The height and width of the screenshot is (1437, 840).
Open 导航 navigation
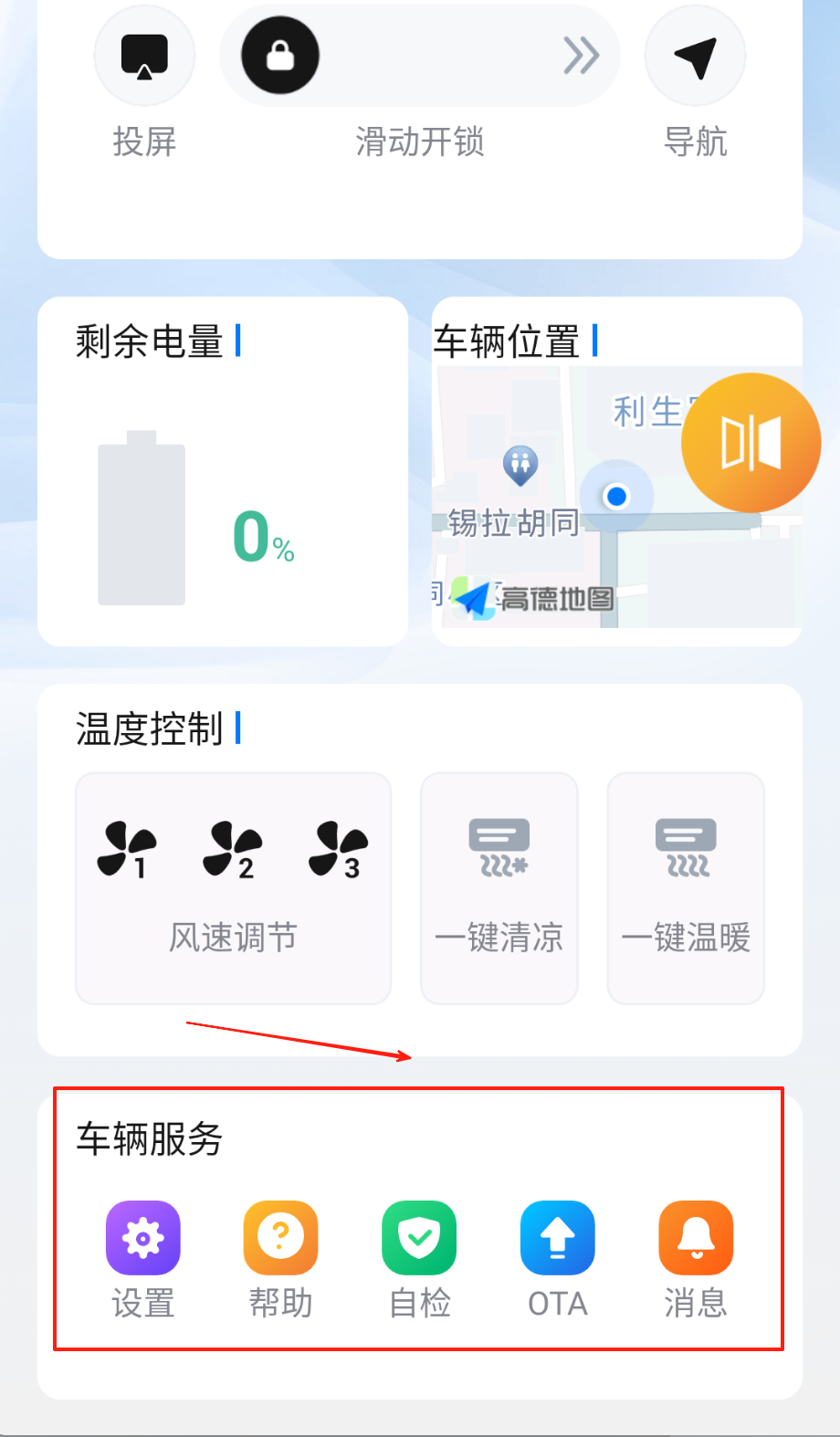[x=695, y=57]
